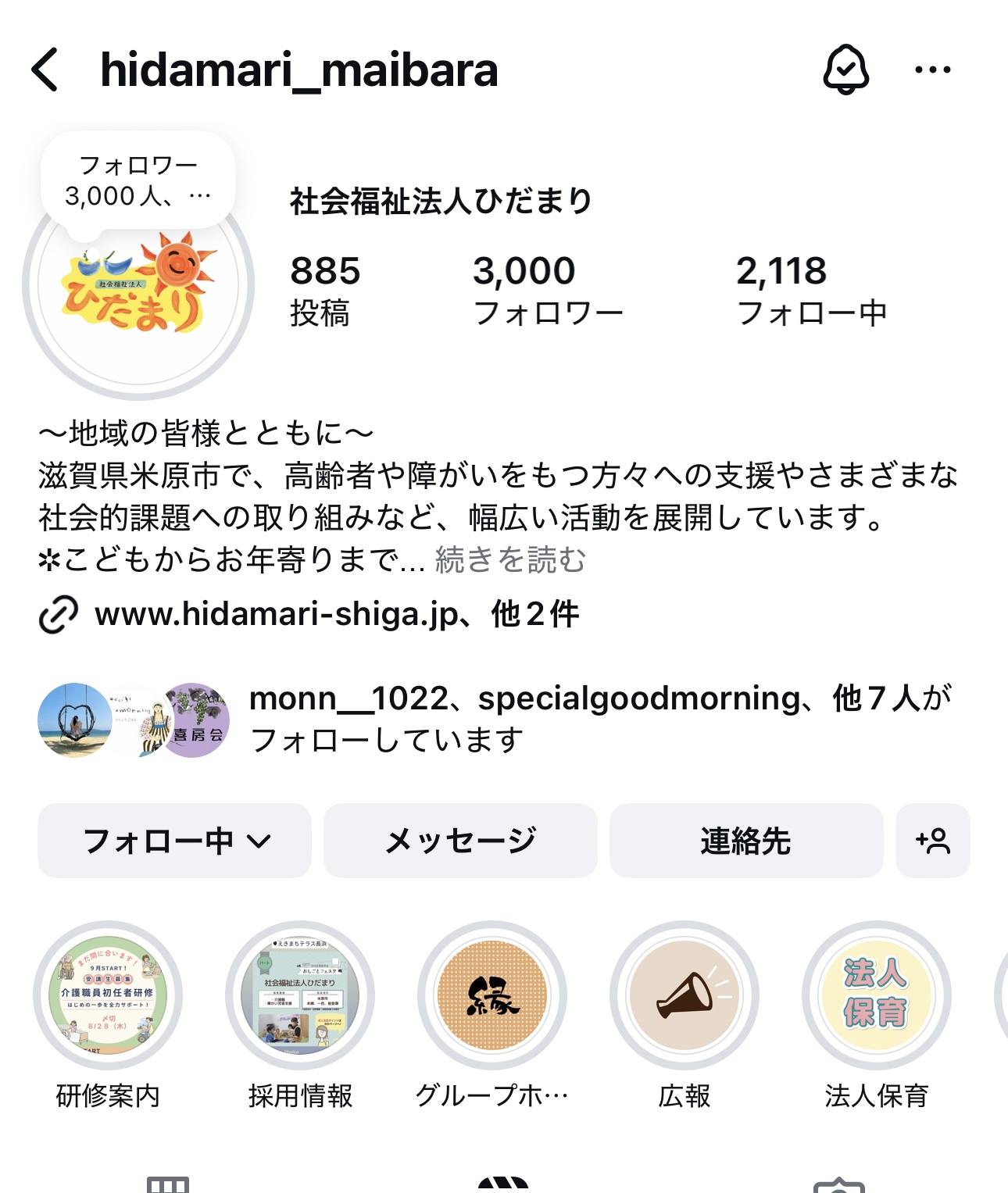The height and width of the screenshot is (1193, 1008).
Task: Open the 採用情報 highlight
Action: pyautogui.click(x=300, y=995)
